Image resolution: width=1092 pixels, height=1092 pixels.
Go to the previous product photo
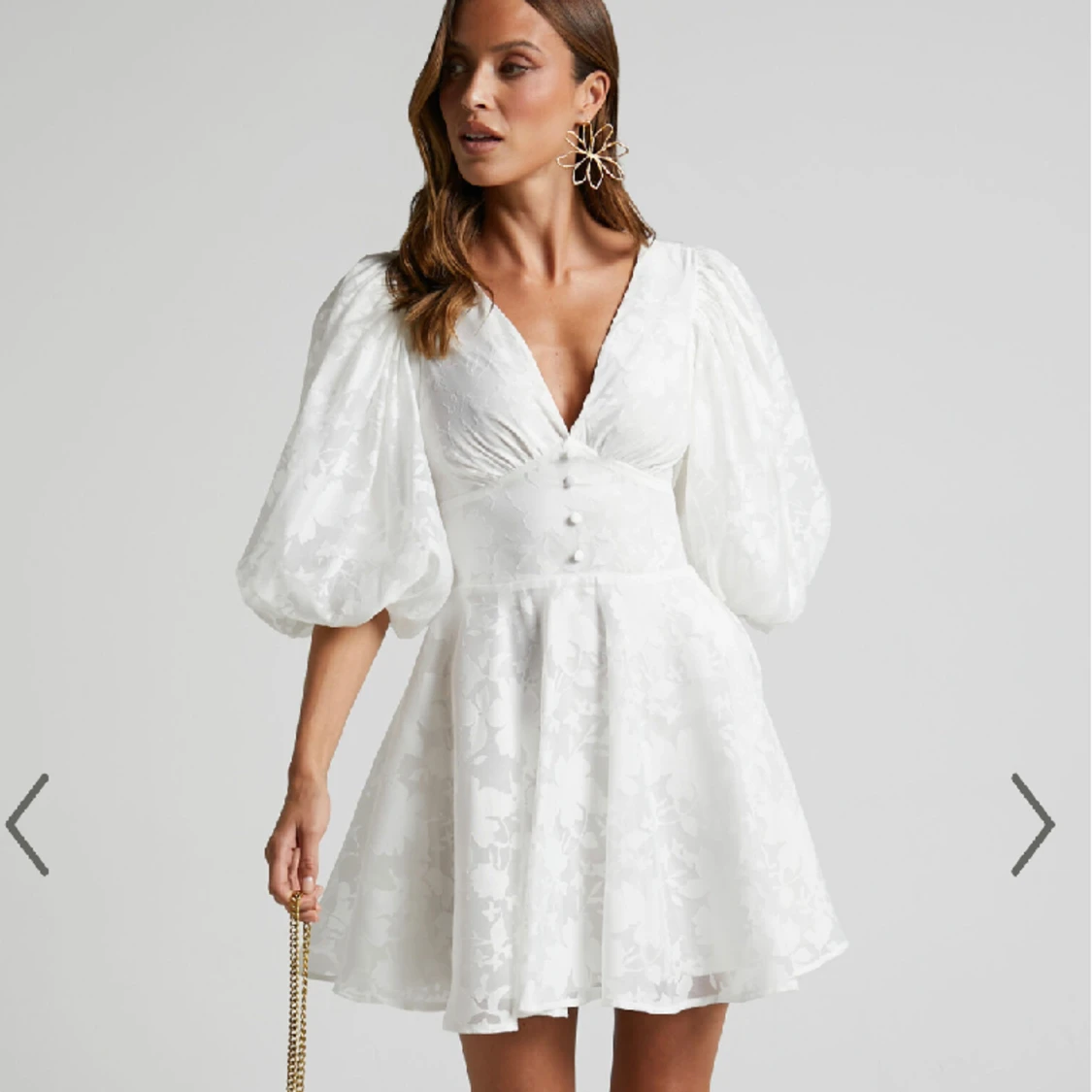27,824
